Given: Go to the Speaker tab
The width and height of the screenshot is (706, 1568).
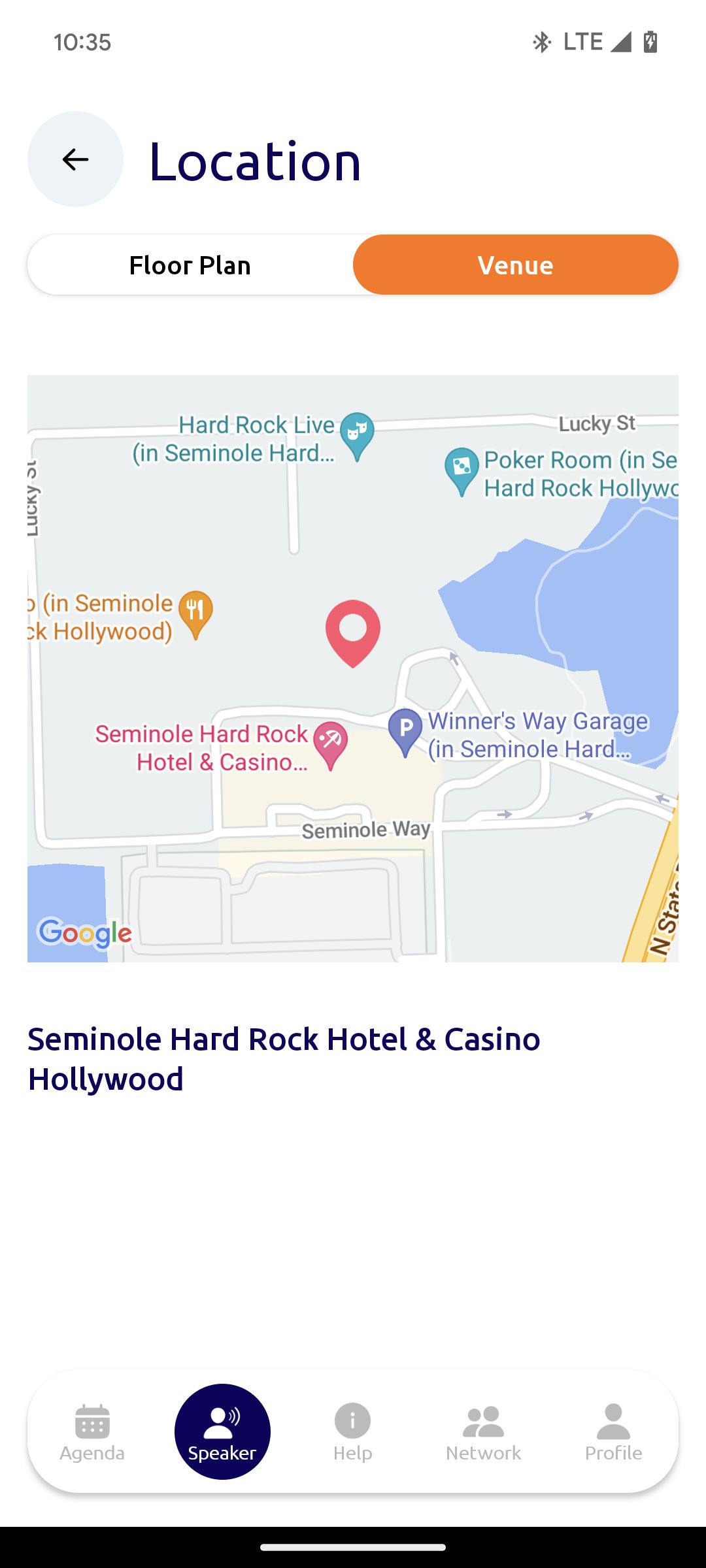Looking at the screenshot, I should pyautogui.click(x=222, y=1432).
